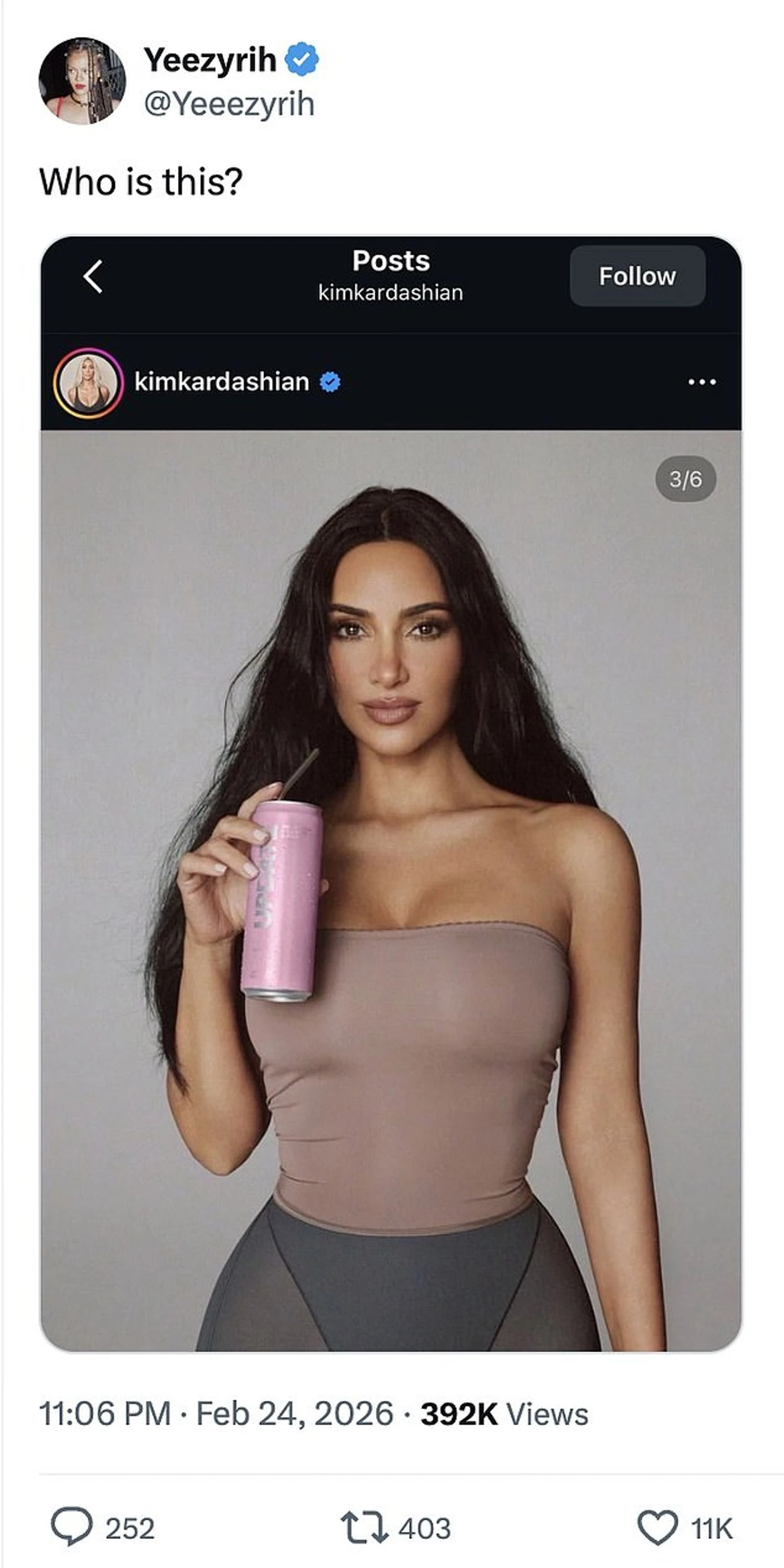The height and width of the screenshot is (1568, 784).
Task: Like the tweet with 11K likes
Action: (658, 1527)
